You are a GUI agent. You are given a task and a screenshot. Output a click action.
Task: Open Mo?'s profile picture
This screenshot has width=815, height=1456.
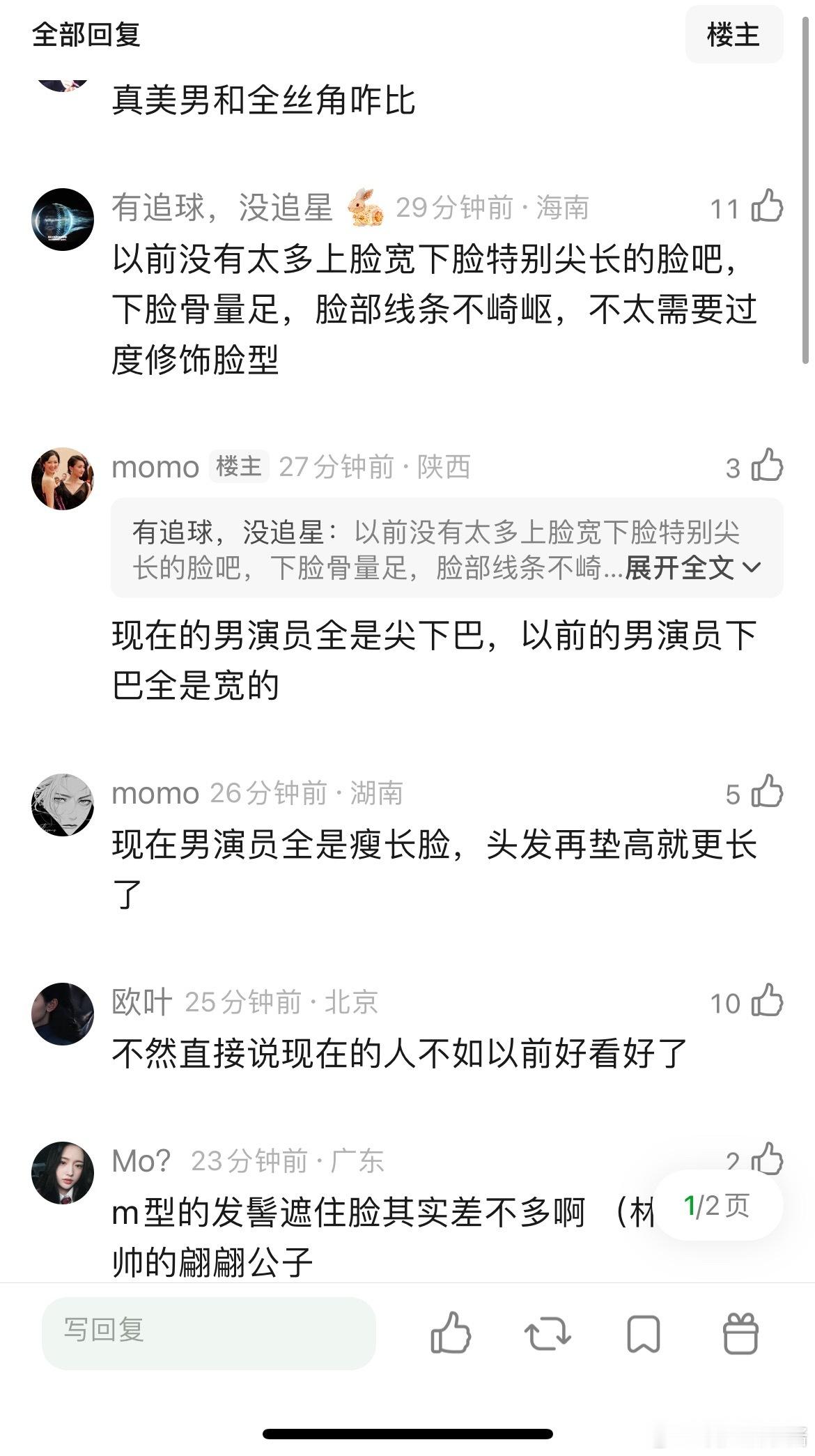click(63, 1172)
